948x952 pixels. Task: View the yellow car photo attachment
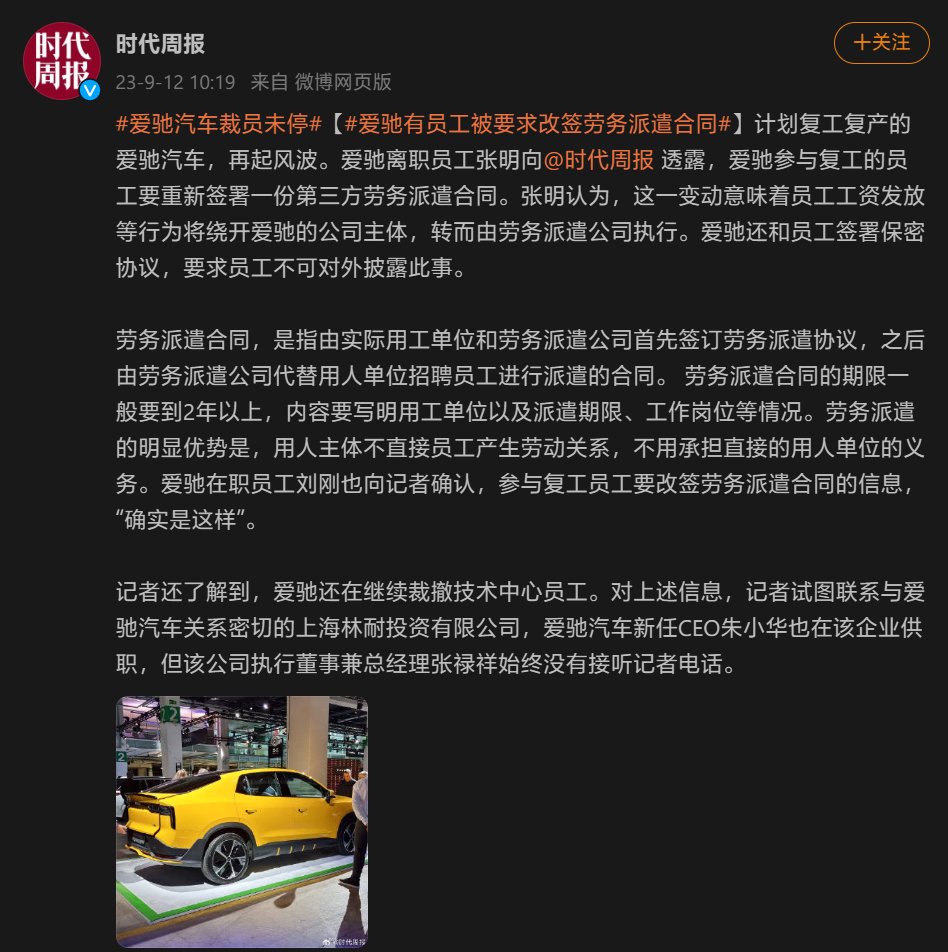pos(242,821)
